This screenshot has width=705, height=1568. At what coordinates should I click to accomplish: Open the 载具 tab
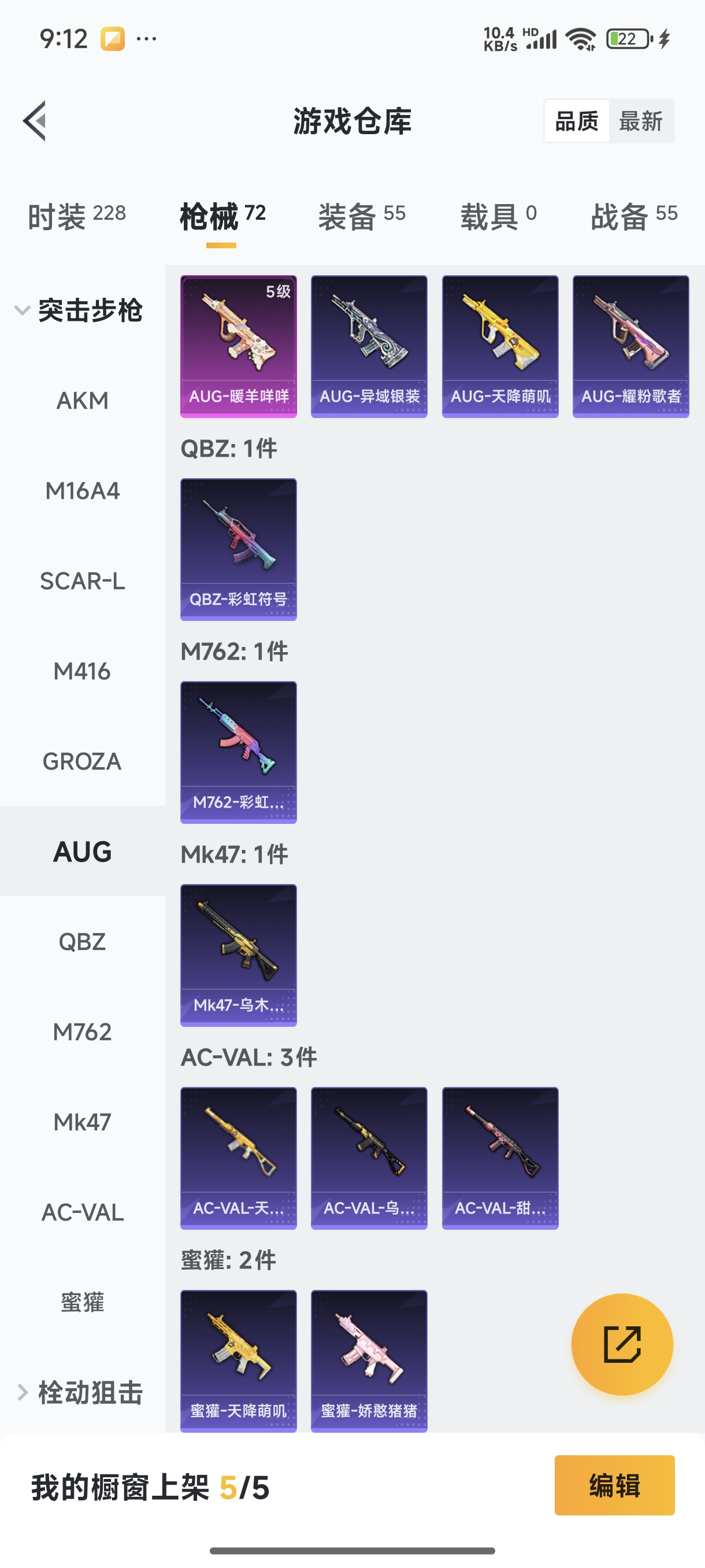[498, 216]
